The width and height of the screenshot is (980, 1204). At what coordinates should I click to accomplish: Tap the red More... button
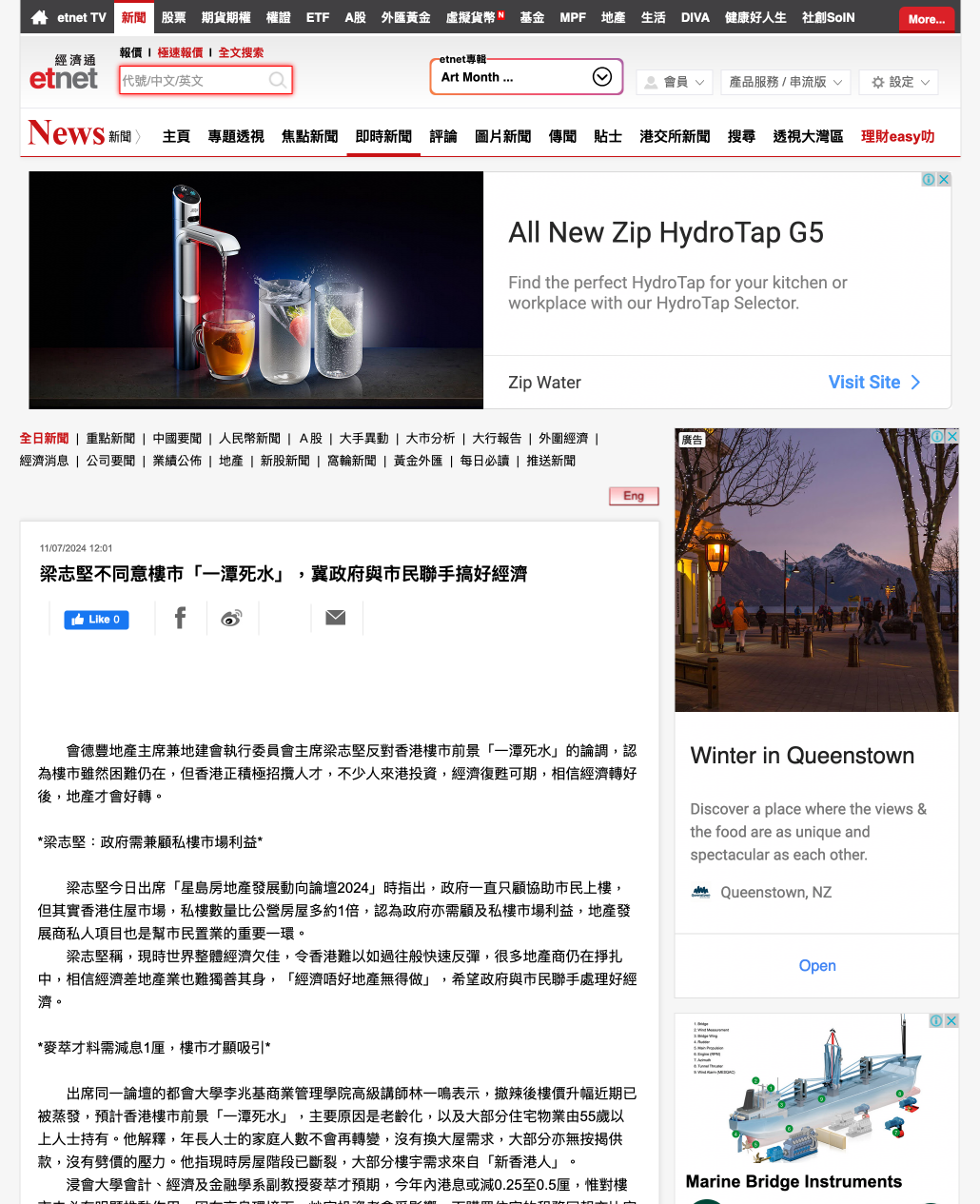click(x=926, y=19)
